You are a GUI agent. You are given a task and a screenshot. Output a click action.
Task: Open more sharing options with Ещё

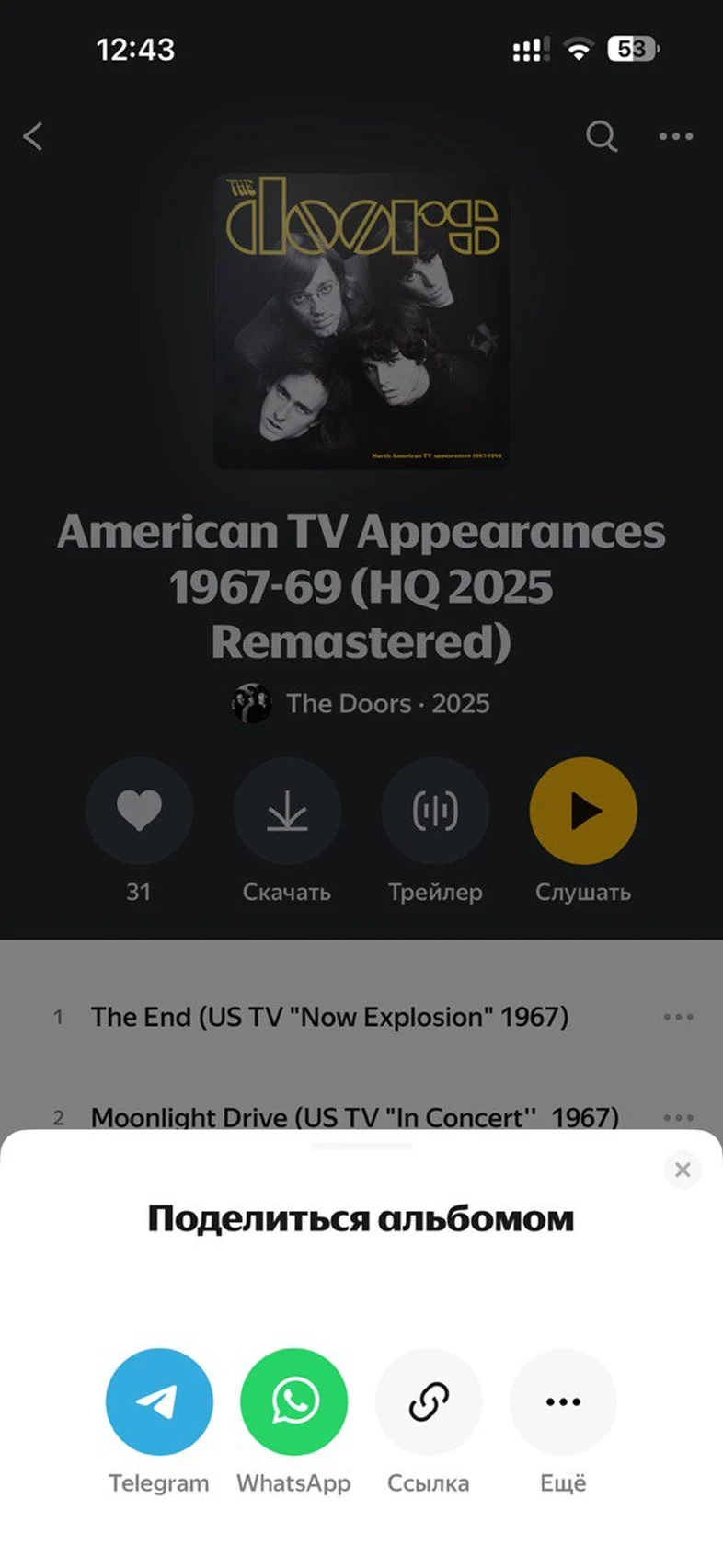tap(563, 1401)
